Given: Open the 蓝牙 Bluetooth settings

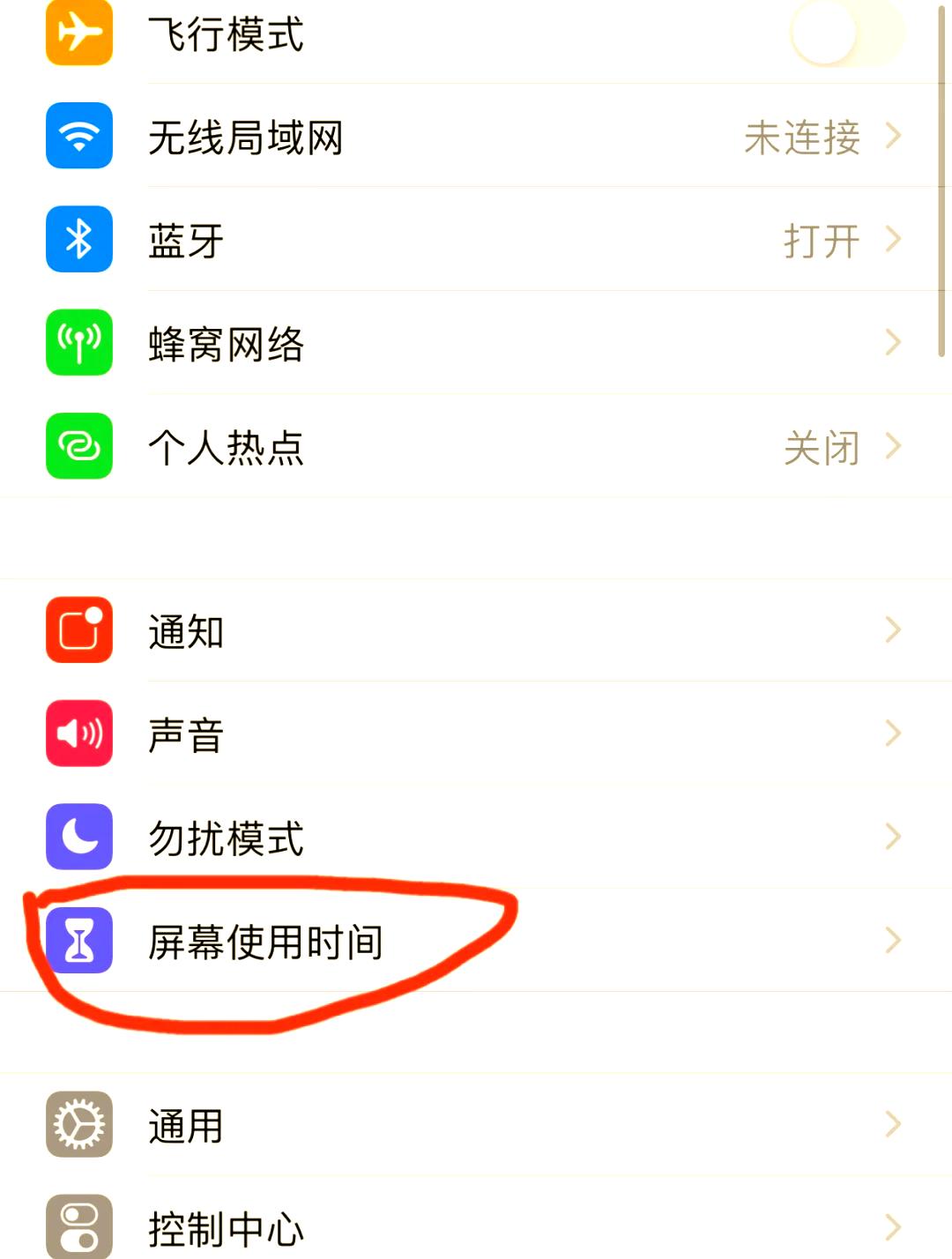Looking at the screenshot, I should coord(476,240).
